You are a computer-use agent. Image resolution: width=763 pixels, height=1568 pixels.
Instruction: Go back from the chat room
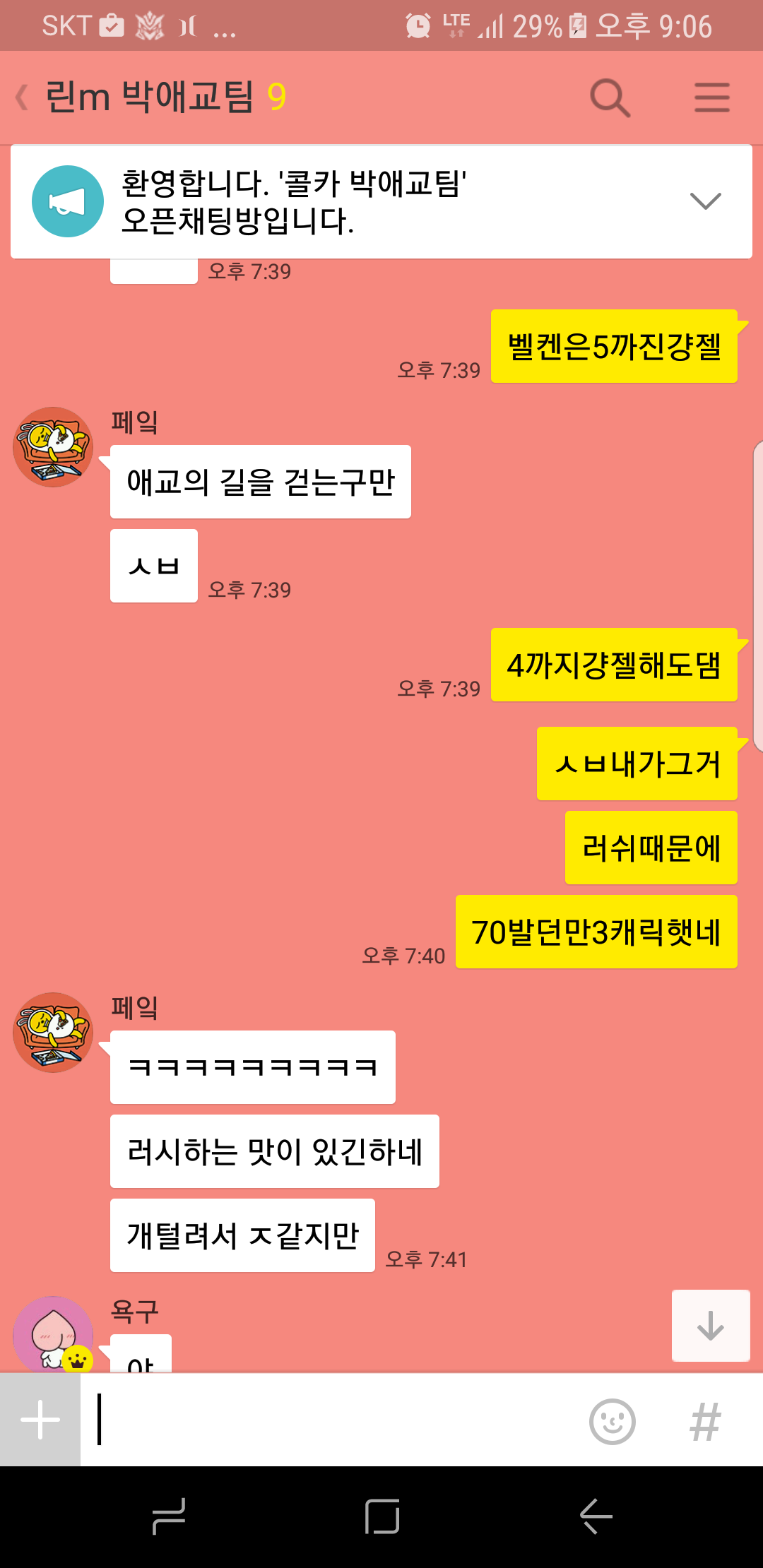coord(23,97)
